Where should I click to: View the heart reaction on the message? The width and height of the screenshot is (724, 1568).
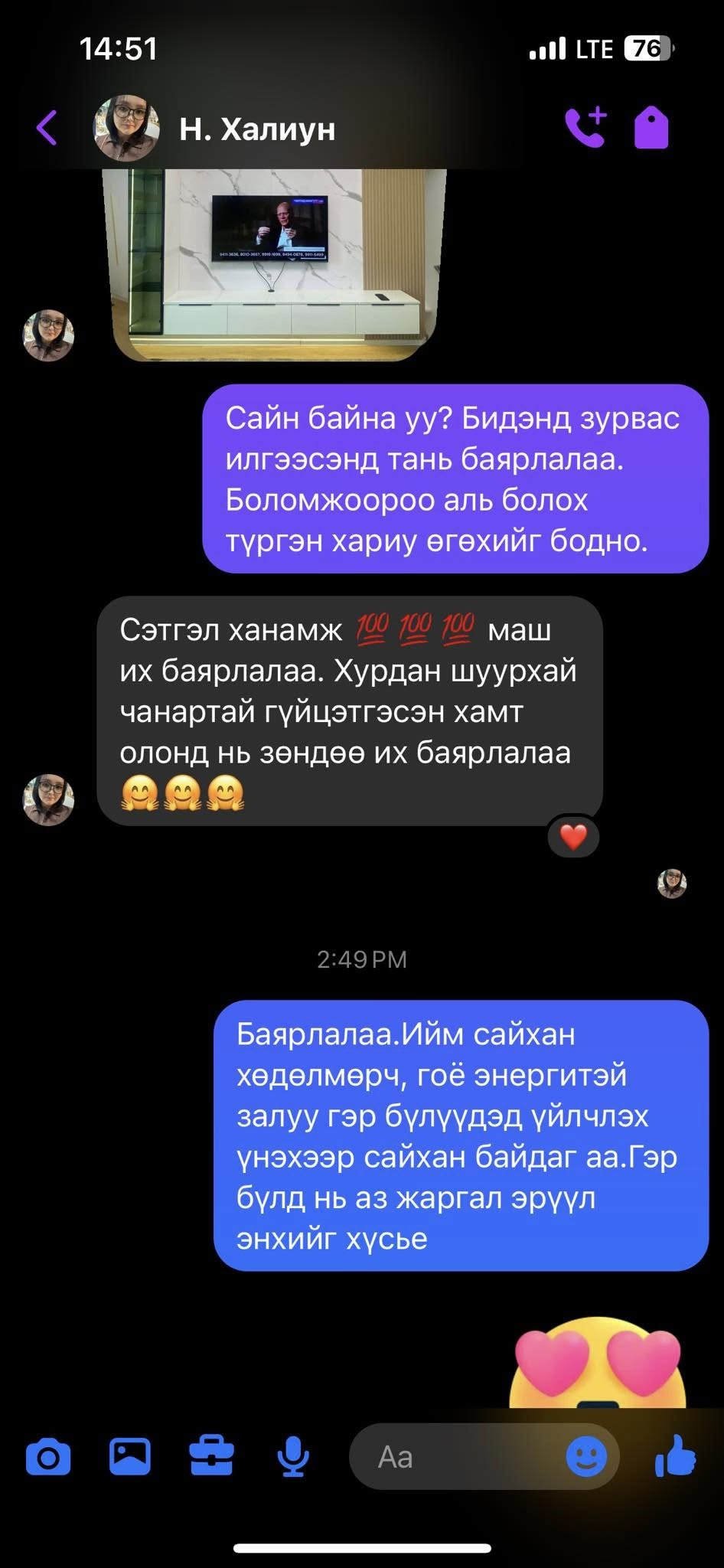click(573, 837)
